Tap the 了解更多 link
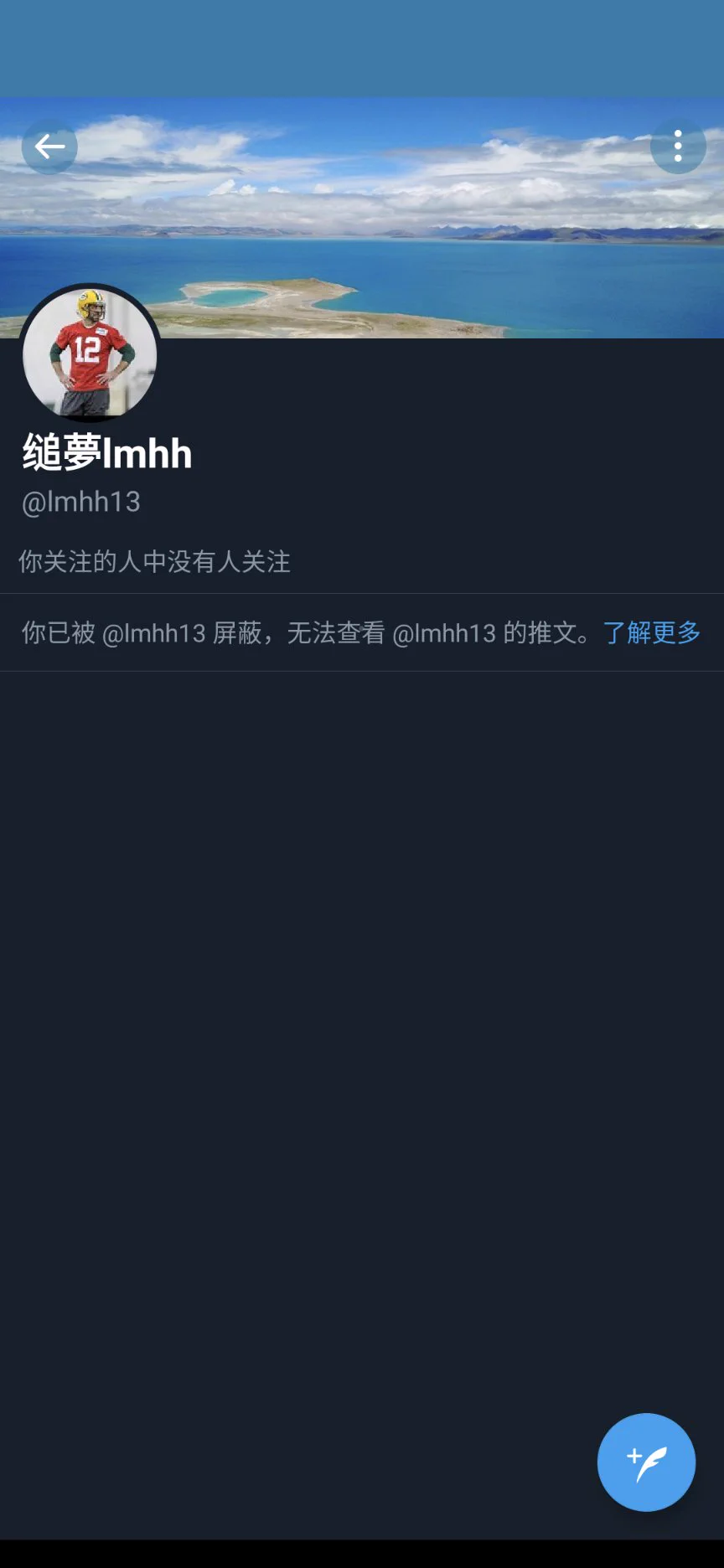 [x=651, y=632]
